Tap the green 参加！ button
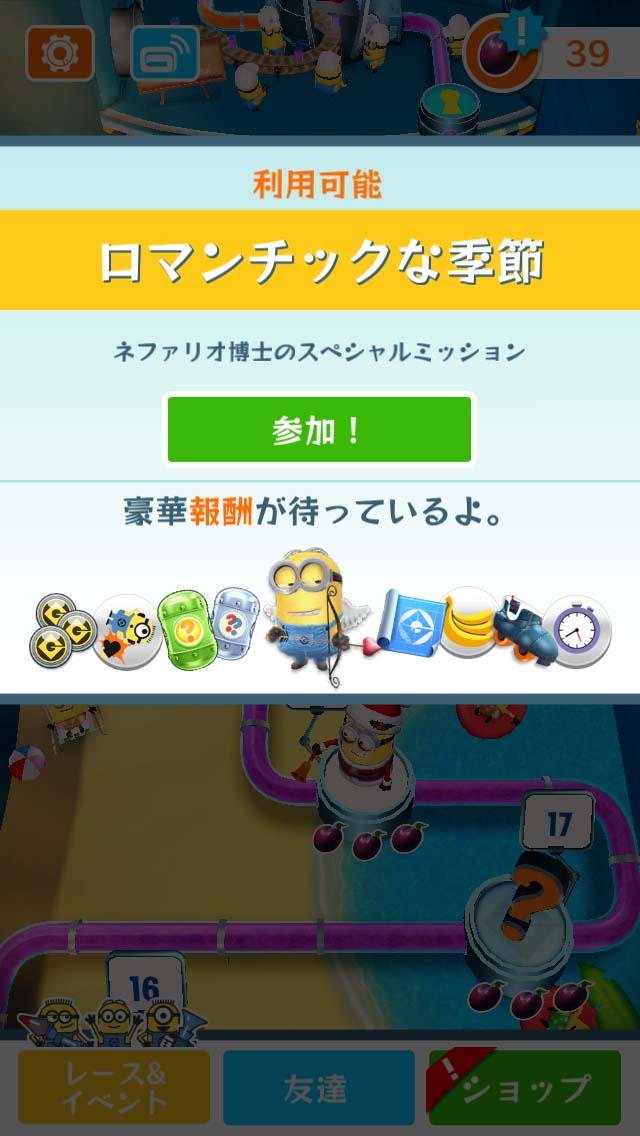640x1136 pixels. click(319, 430)
